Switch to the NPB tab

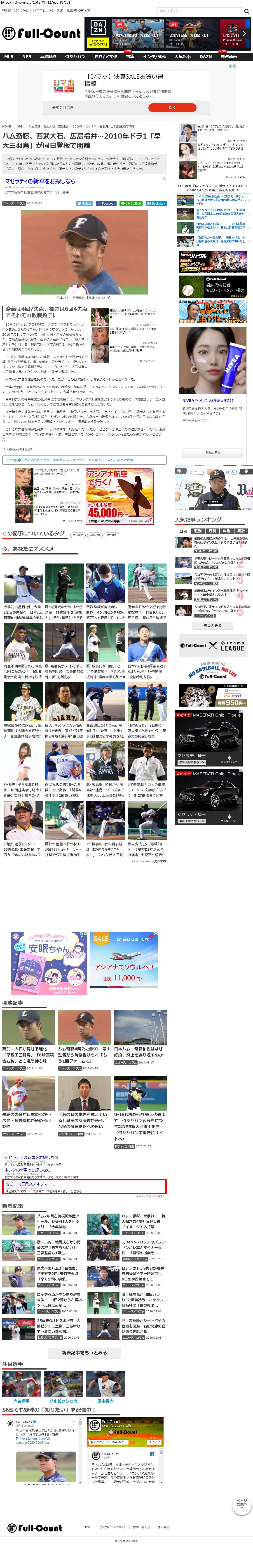coord(27,57)
